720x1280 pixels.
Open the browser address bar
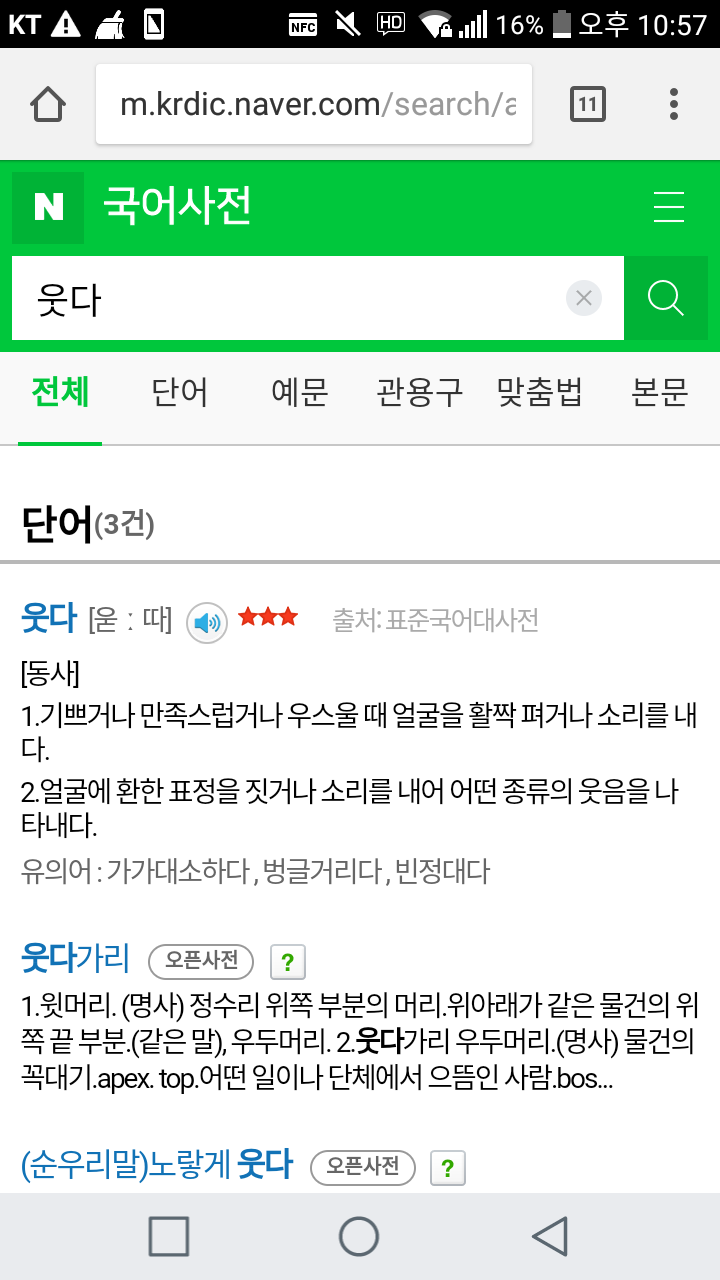point(314,104)
